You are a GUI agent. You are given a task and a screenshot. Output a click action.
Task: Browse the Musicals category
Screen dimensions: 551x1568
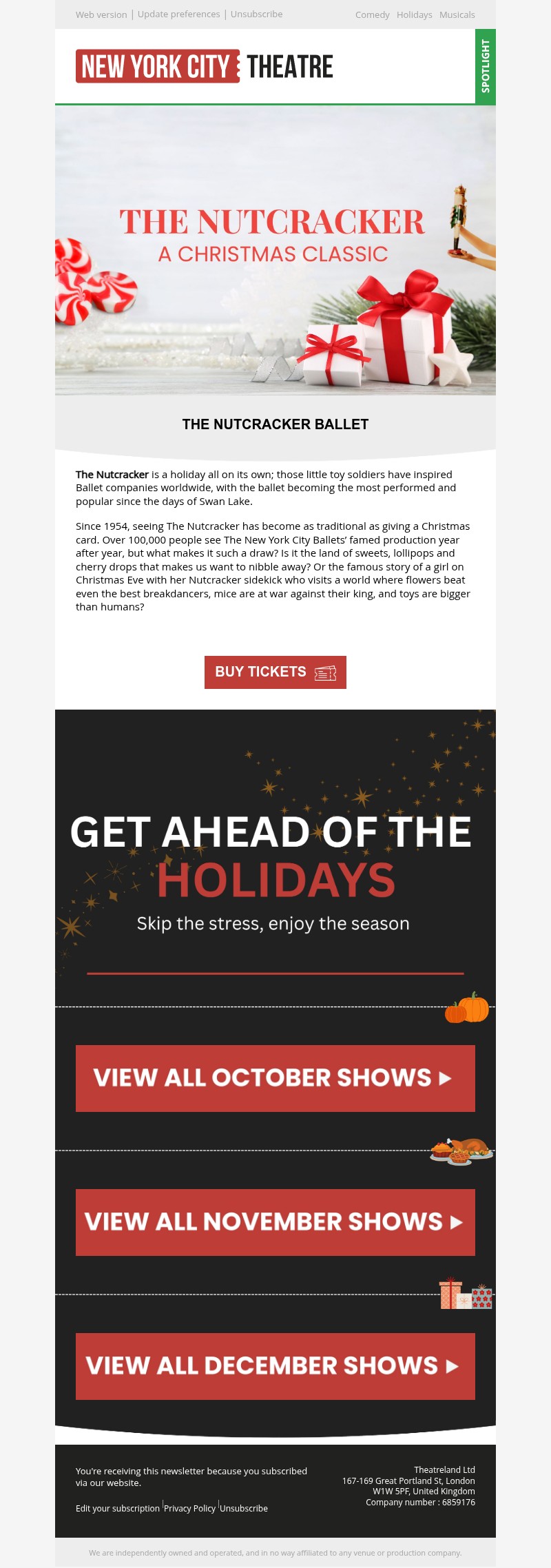(x=457, y=15)
